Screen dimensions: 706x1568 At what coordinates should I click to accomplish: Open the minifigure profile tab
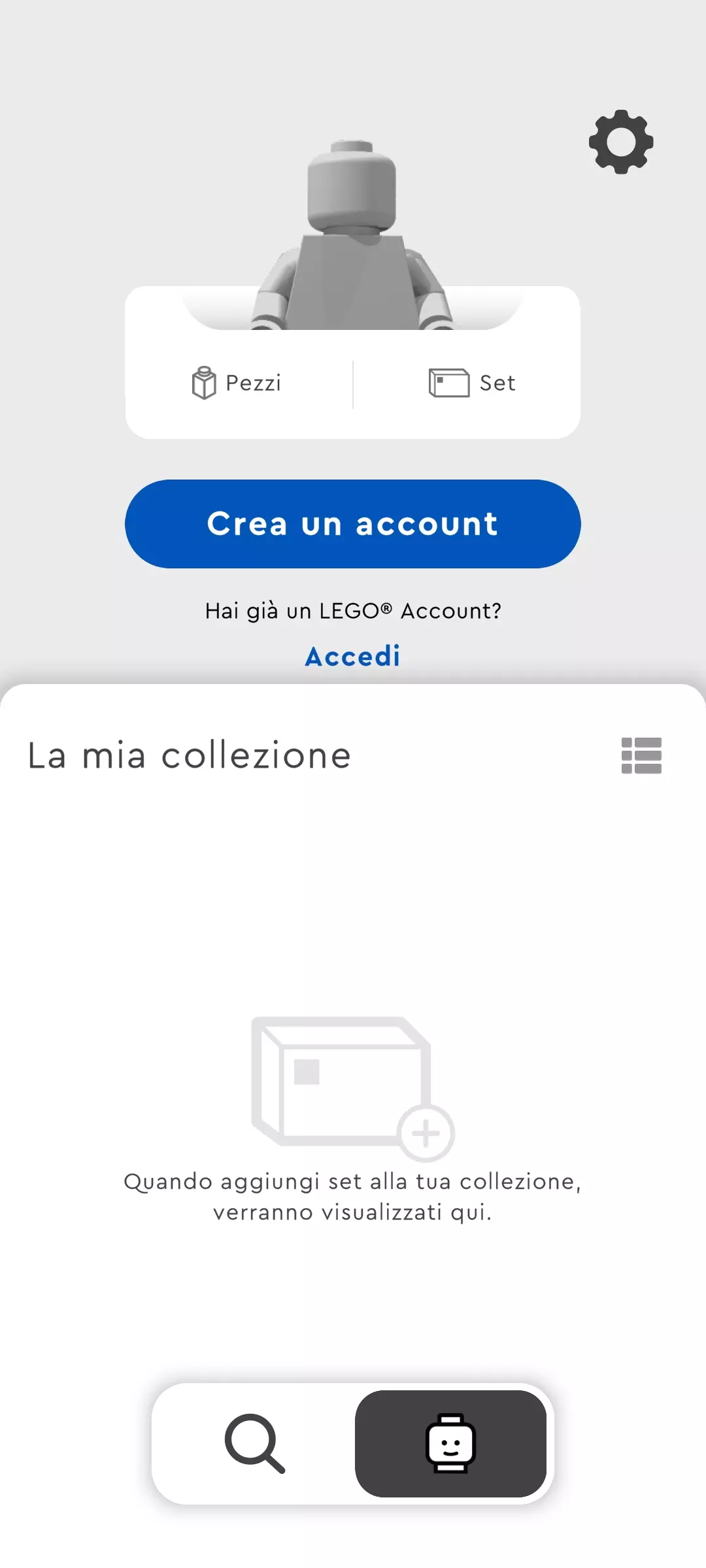pyautogui.click(x=450, y=1443)
